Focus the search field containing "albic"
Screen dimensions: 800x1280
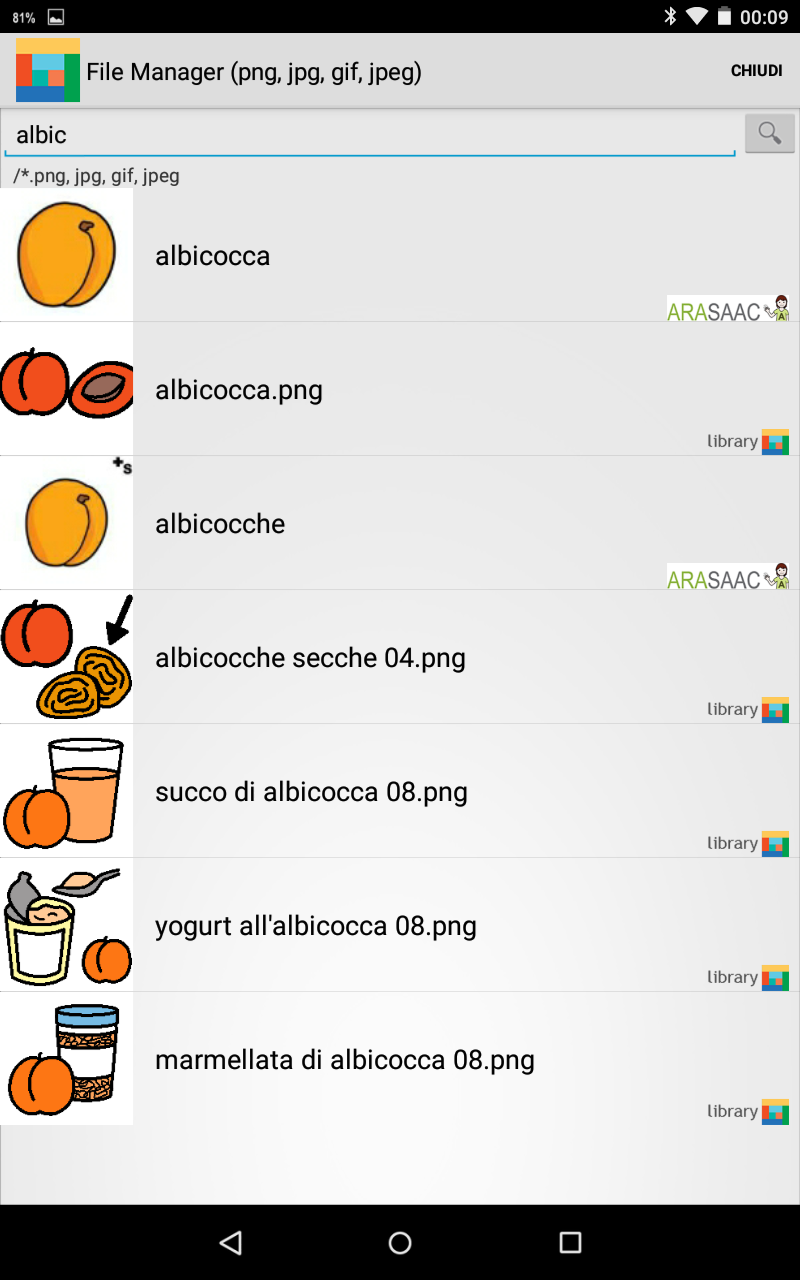pos(370,135)
